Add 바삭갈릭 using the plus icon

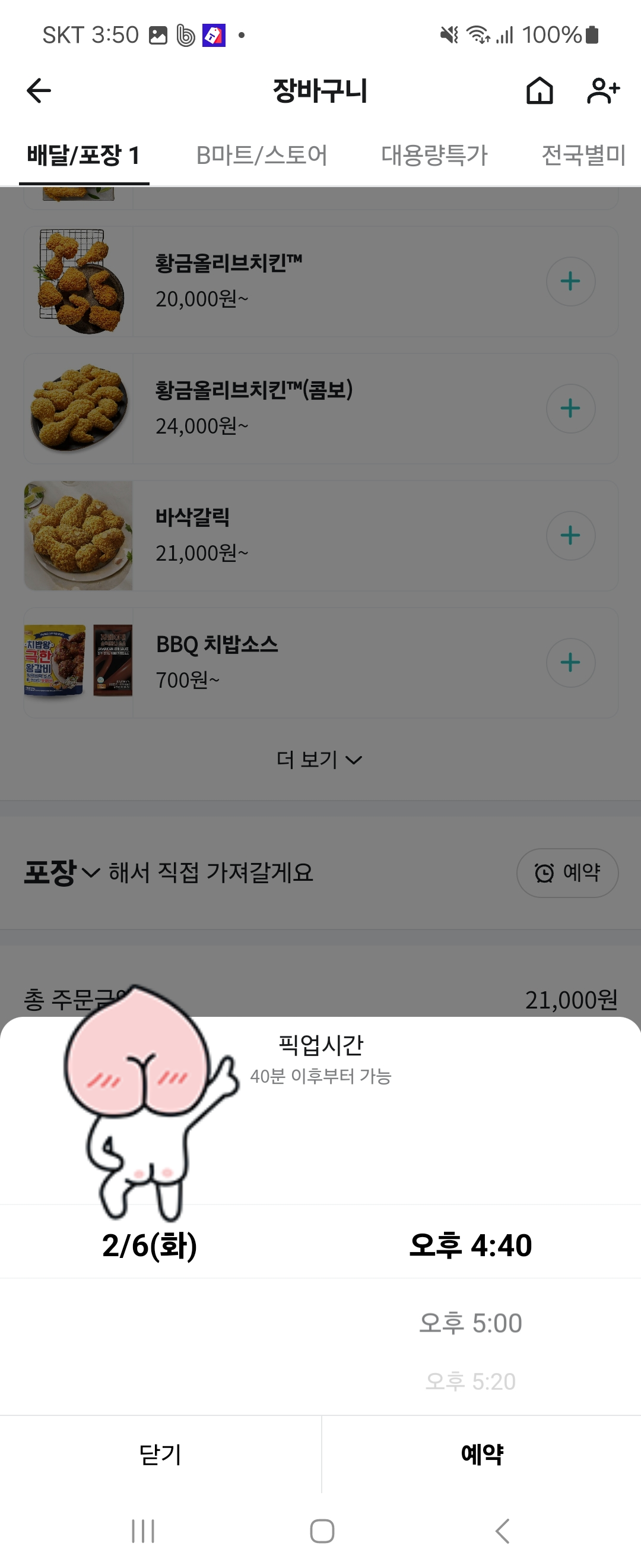[x=570, y=536]
